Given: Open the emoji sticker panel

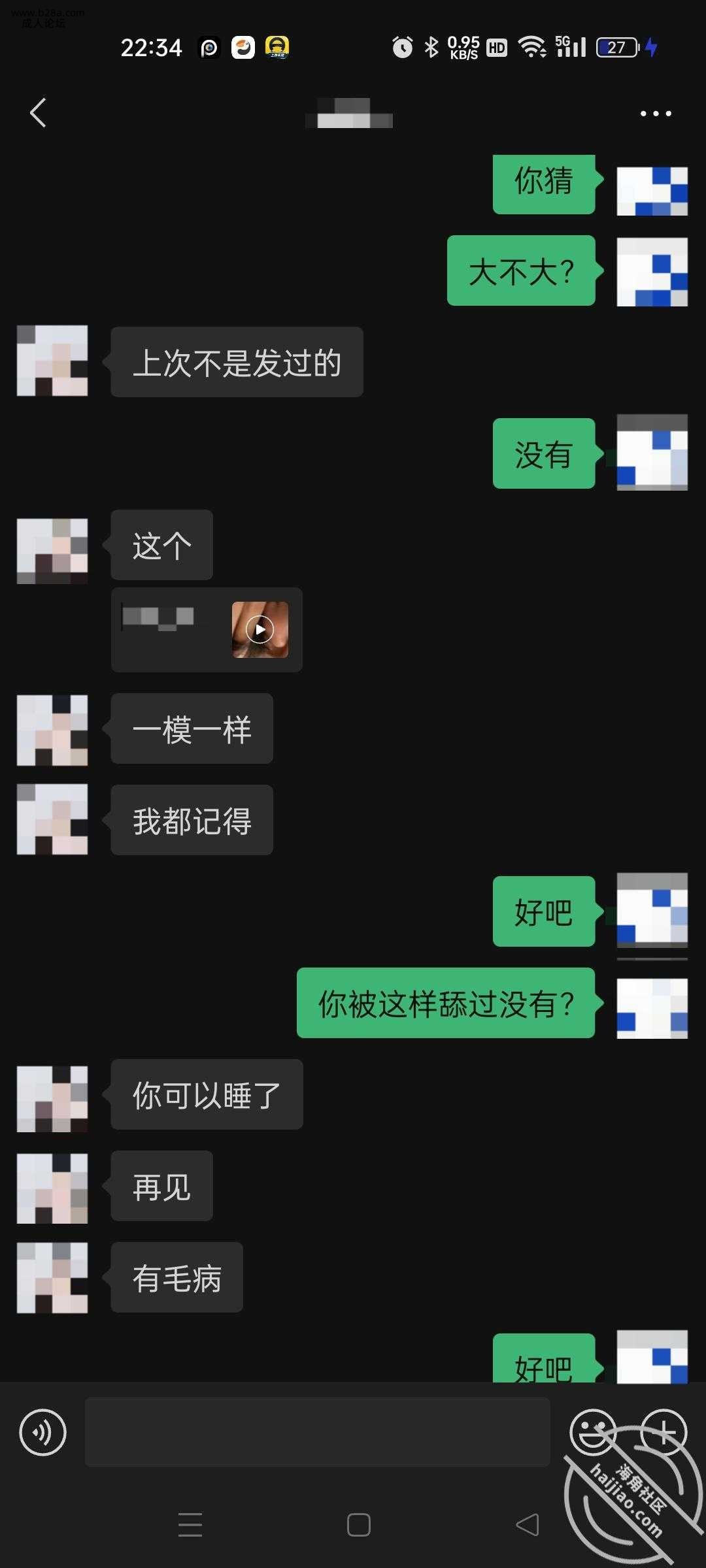Looking at the screenshot, I should [x=592, y=1433].
